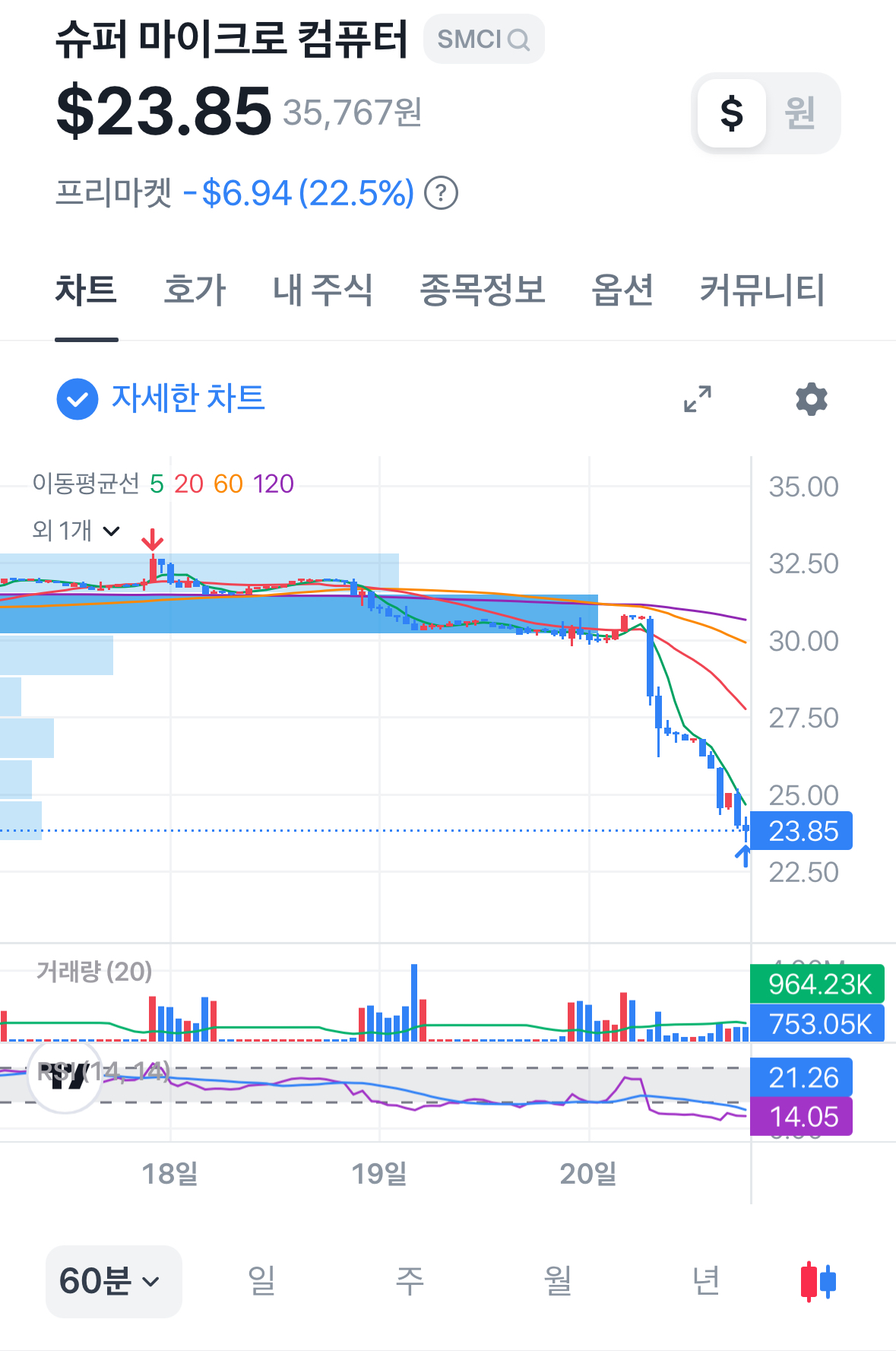
Task: Tap the SMCI ticker search chip
Action: pos(483,39)
